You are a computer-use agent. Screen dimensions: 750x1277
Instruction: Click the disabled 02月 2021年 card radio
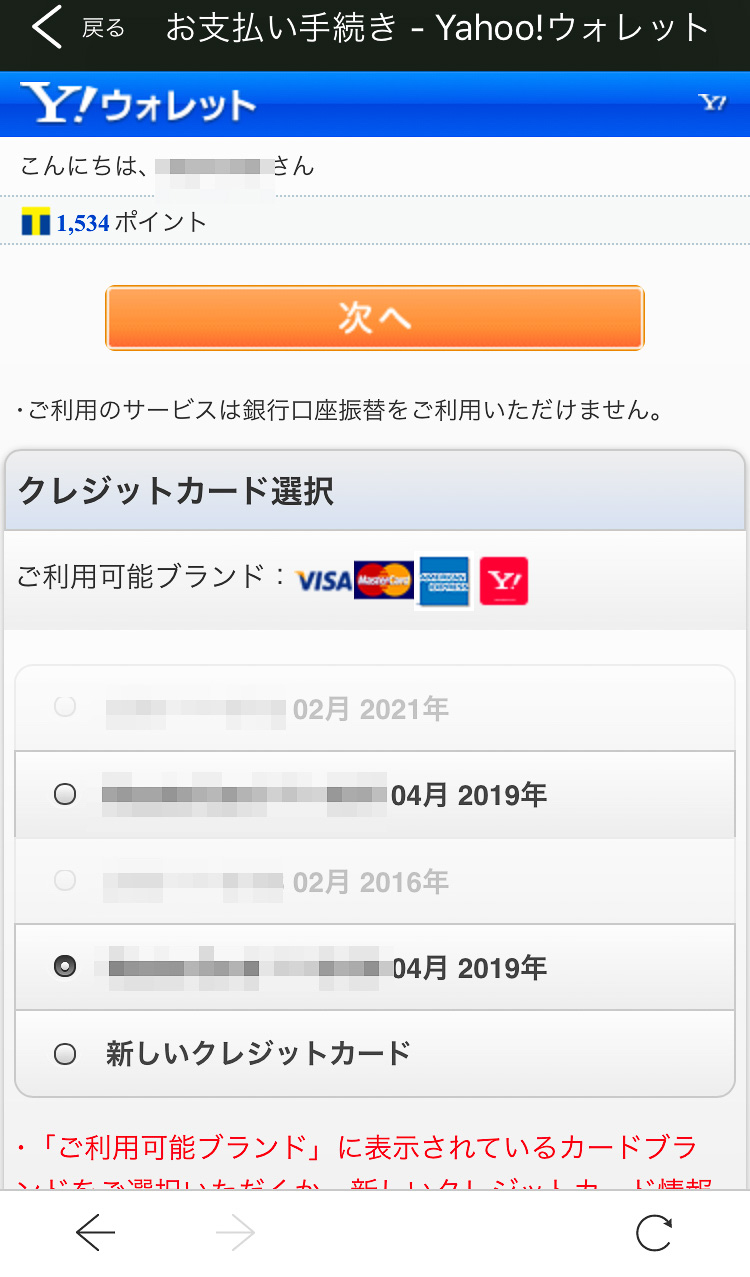pos(64,706)
